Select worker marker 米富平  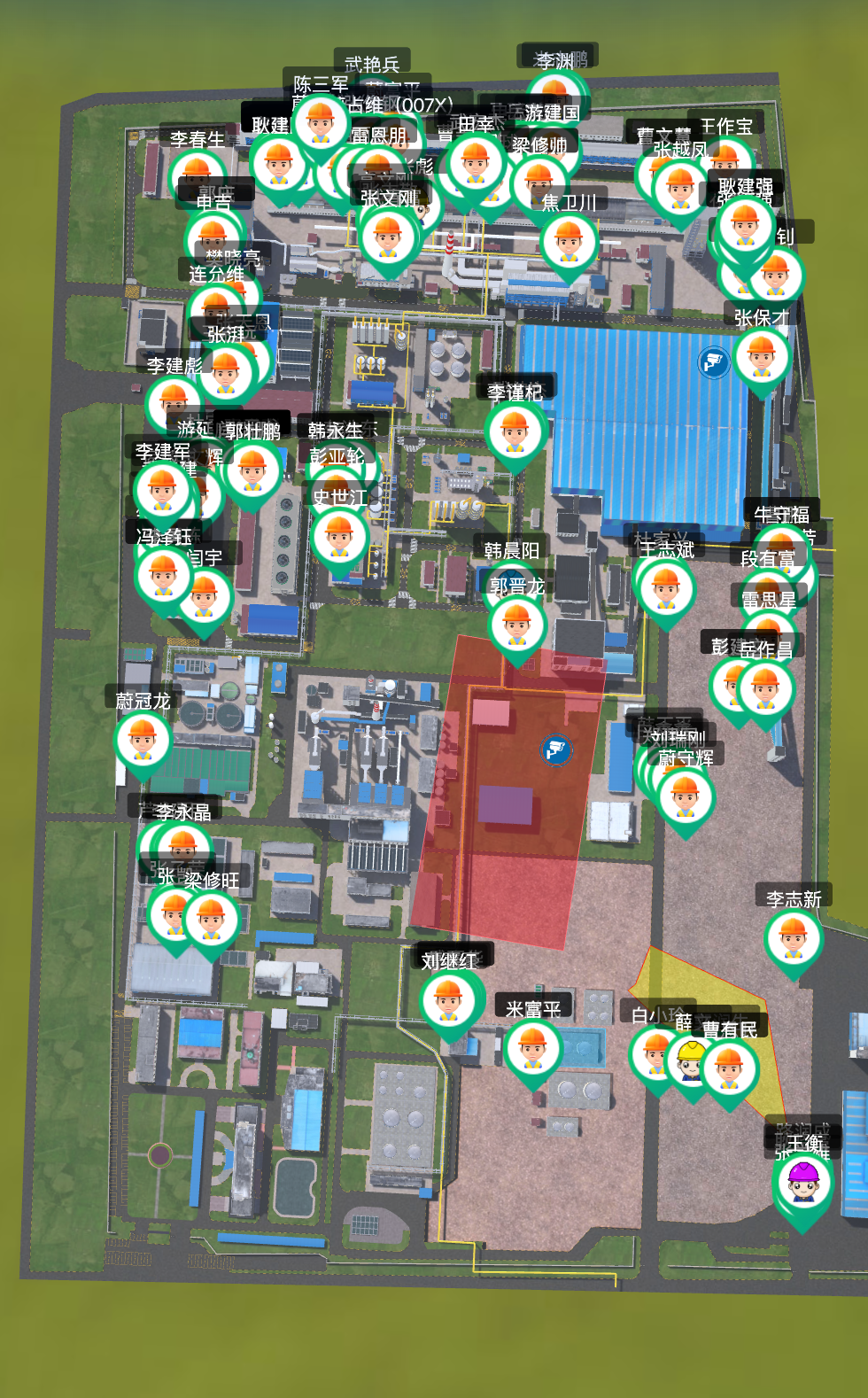coord(533,1050)
